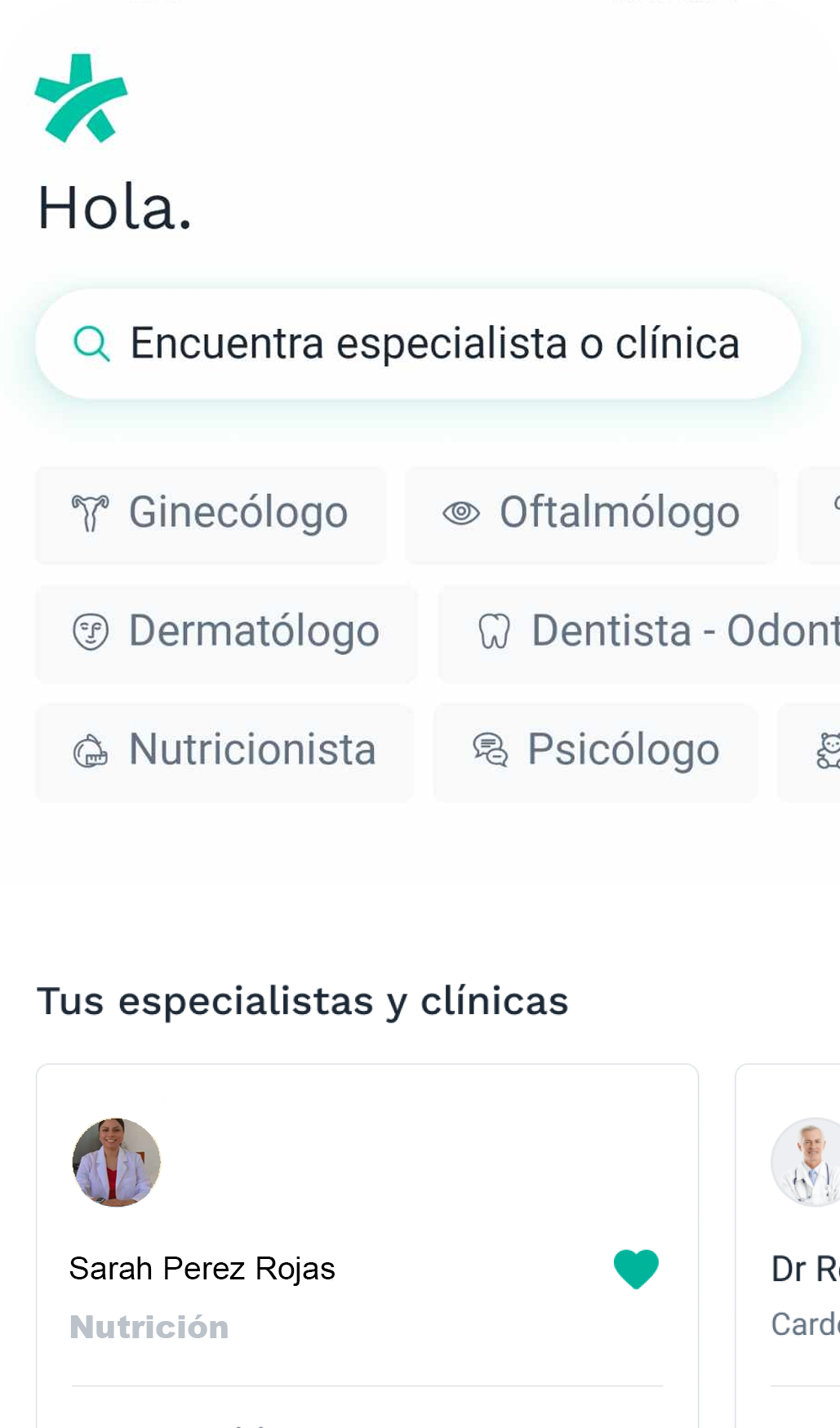This screenshot has width=840, height=1428.
Task: Click the teddy bear icon at the right edge
Action: [829, 750]
